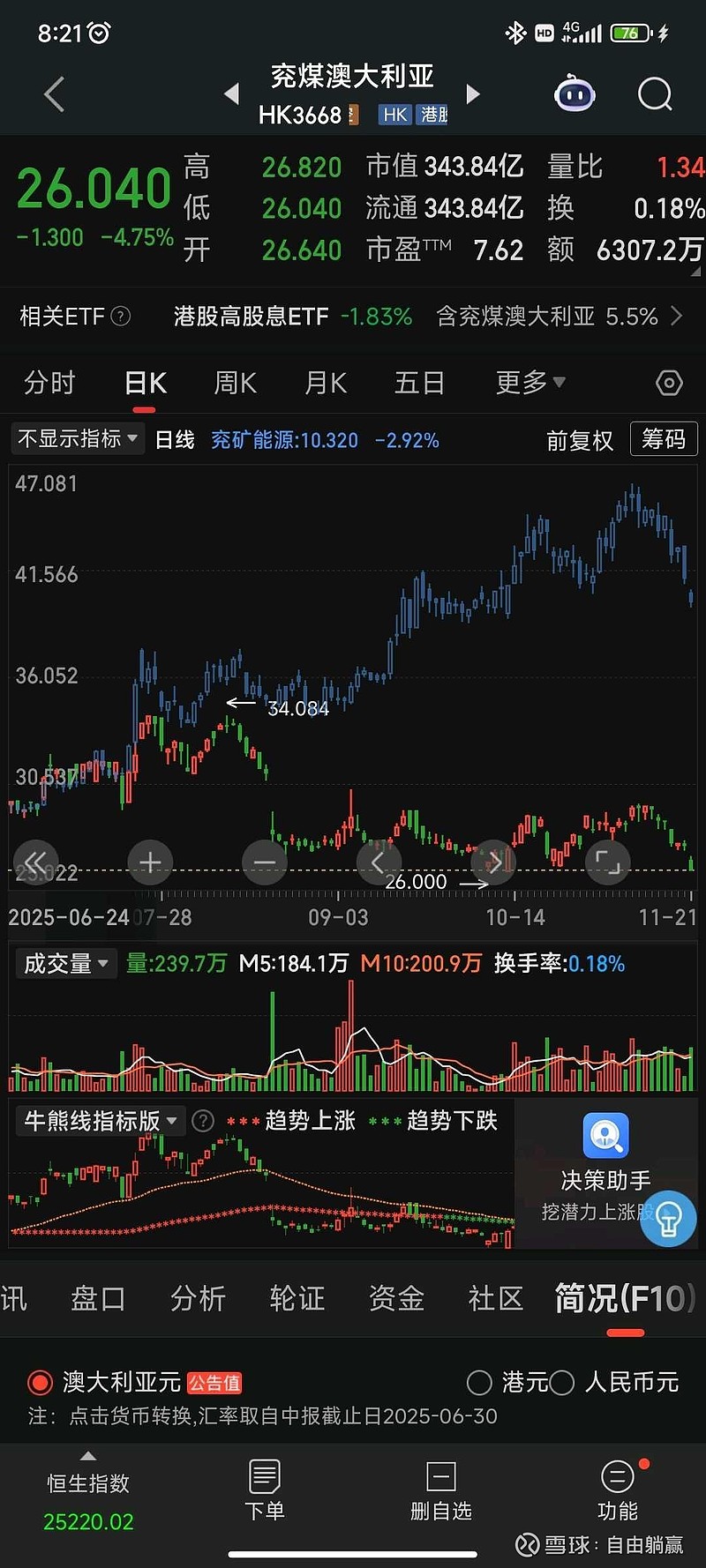Open search with the magnifier icon

click(x=655, y=93)
